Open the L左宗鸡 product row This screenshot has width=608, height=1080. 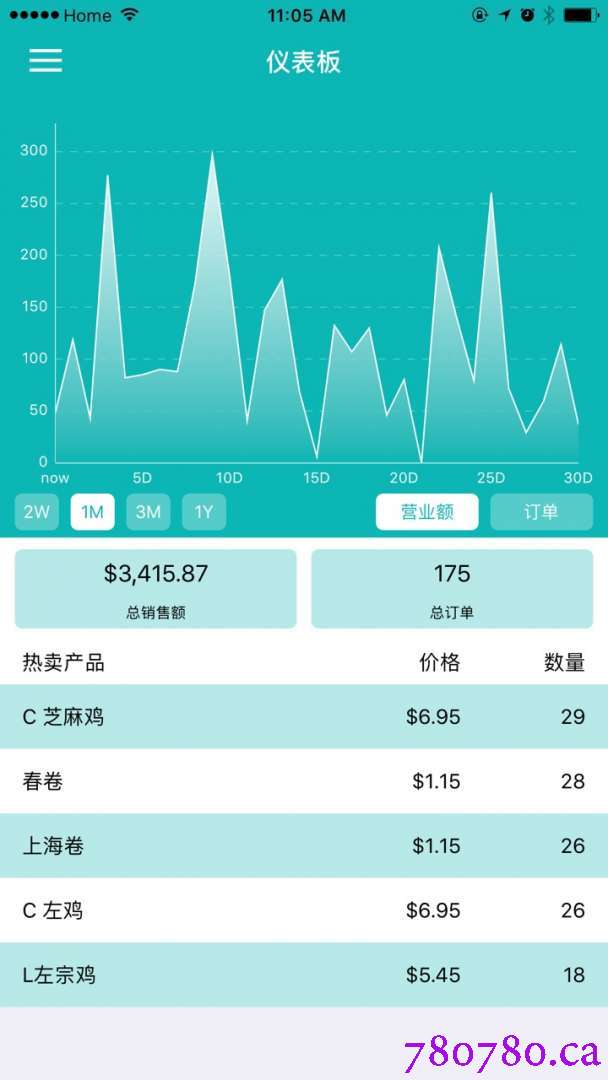pos(304,975)
